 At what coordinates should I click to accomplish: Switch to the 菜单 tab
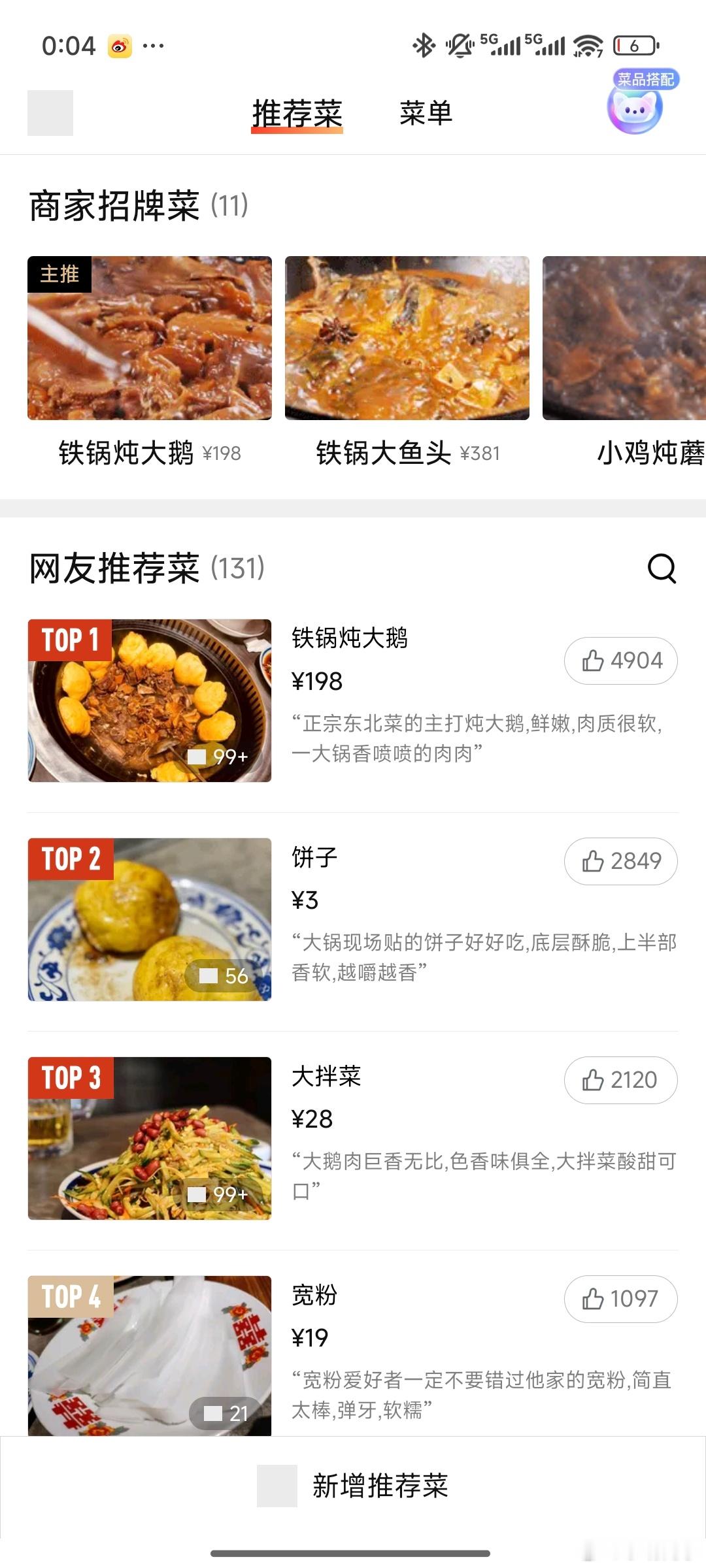coord(426,113)
